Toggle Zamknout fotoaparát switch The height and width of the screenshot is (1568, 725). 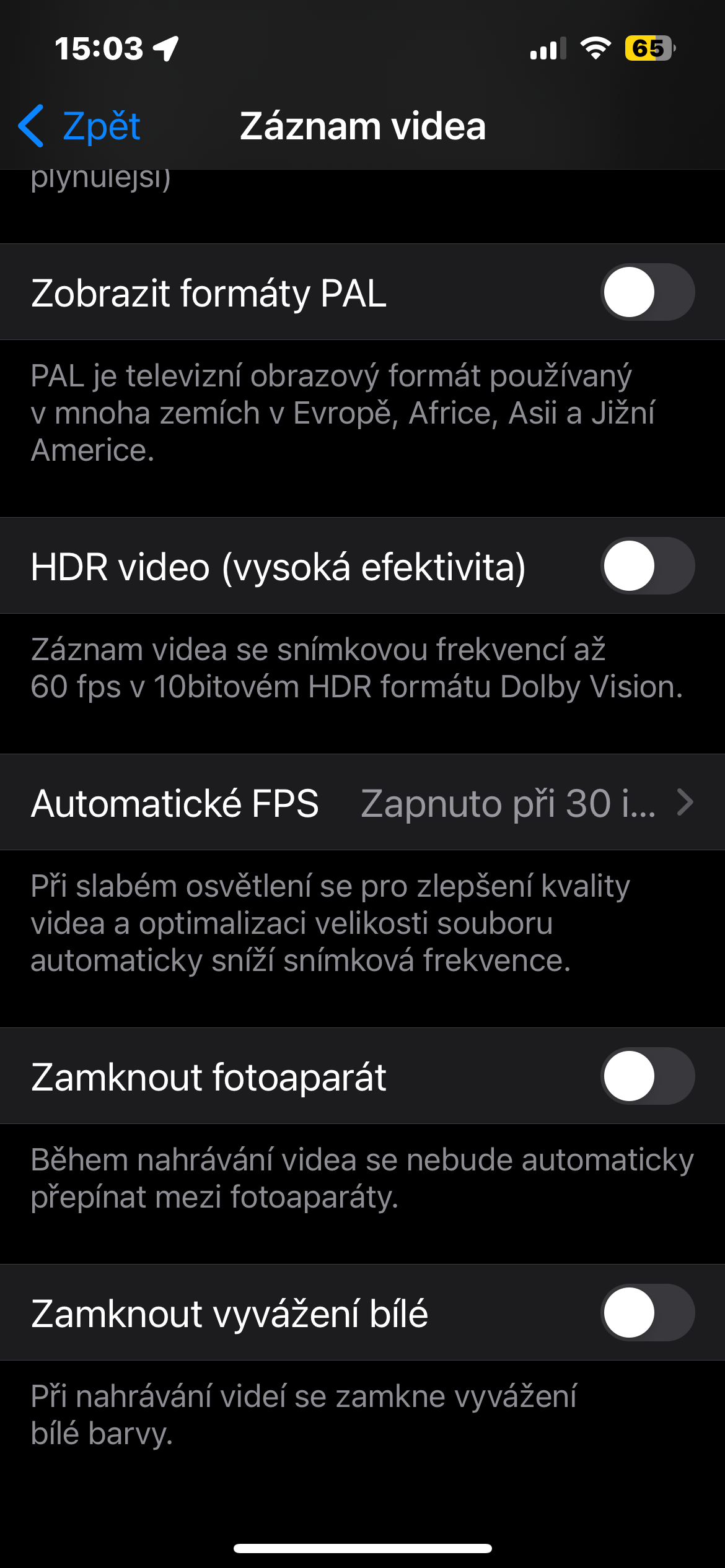(x=647, y=1076)
